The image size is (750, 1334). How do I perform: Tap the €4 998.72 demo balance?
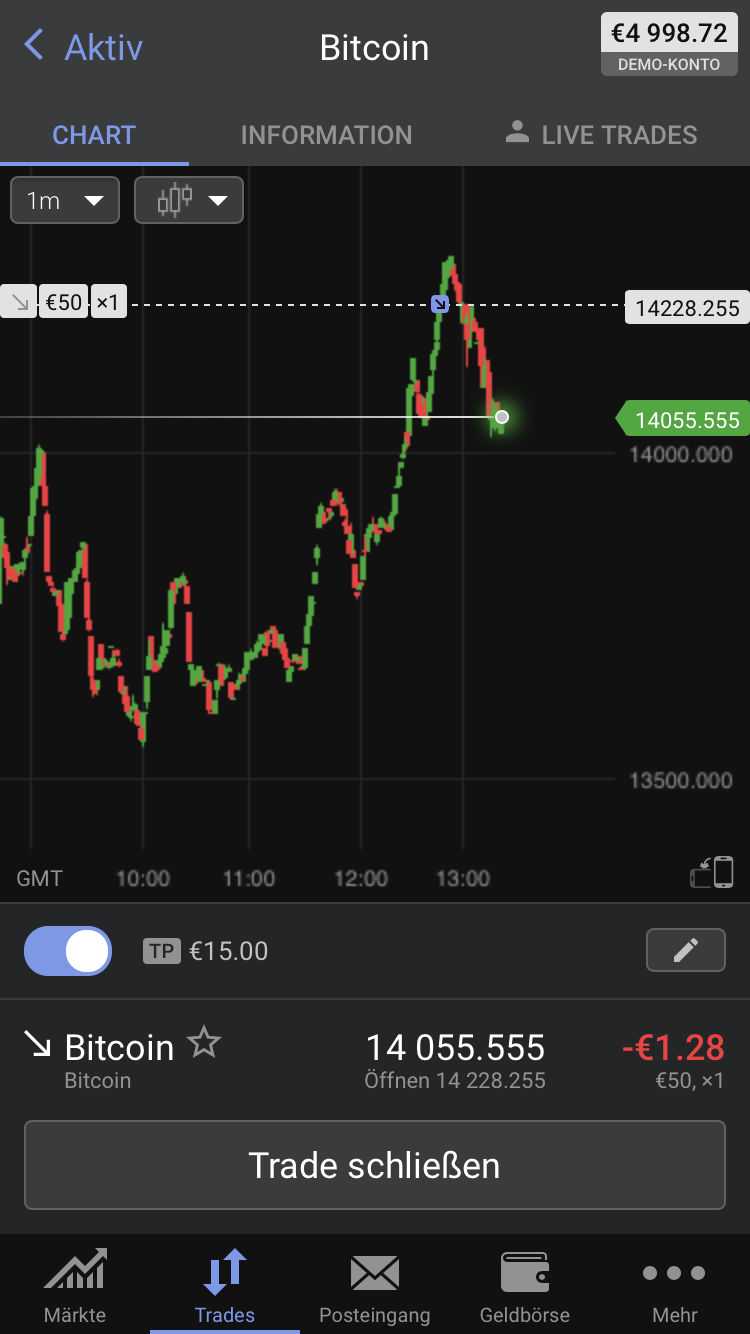(668, 33)
